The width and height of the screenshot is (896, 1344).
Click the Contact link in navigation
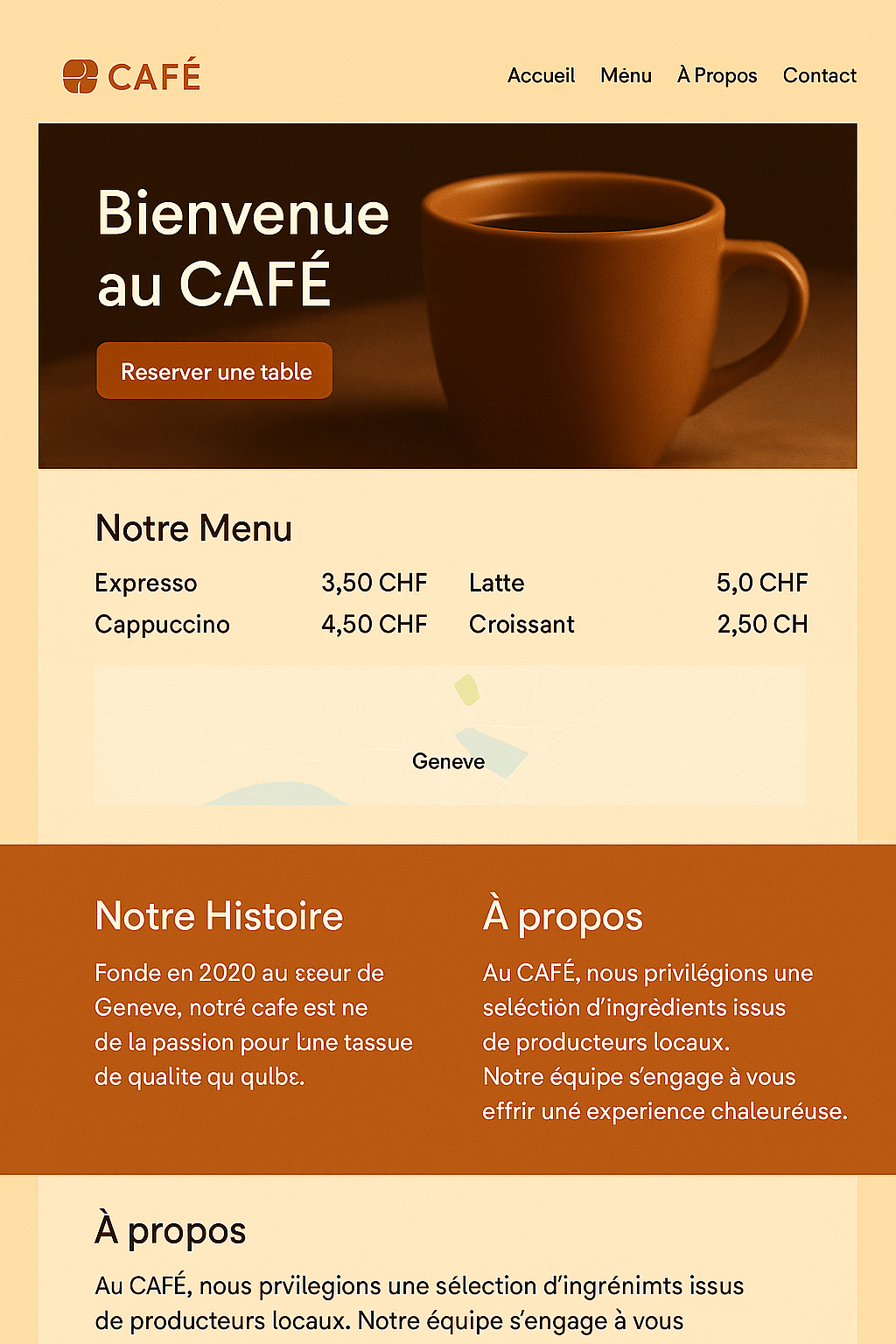(x=820, y=76)
